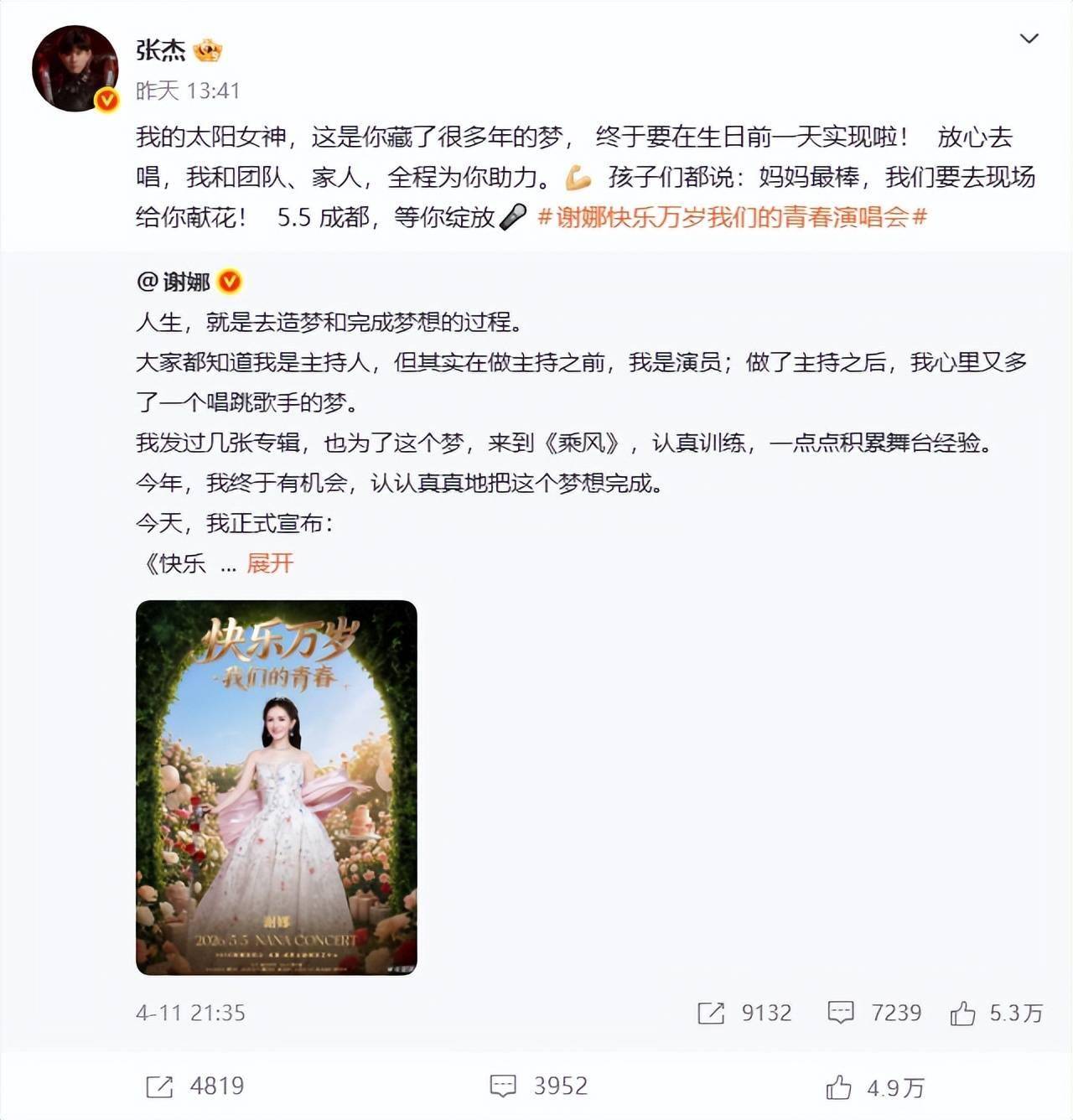1073x1120 pixels.
Task: Expand the quoted post with 展开
Action: point(270,563)
